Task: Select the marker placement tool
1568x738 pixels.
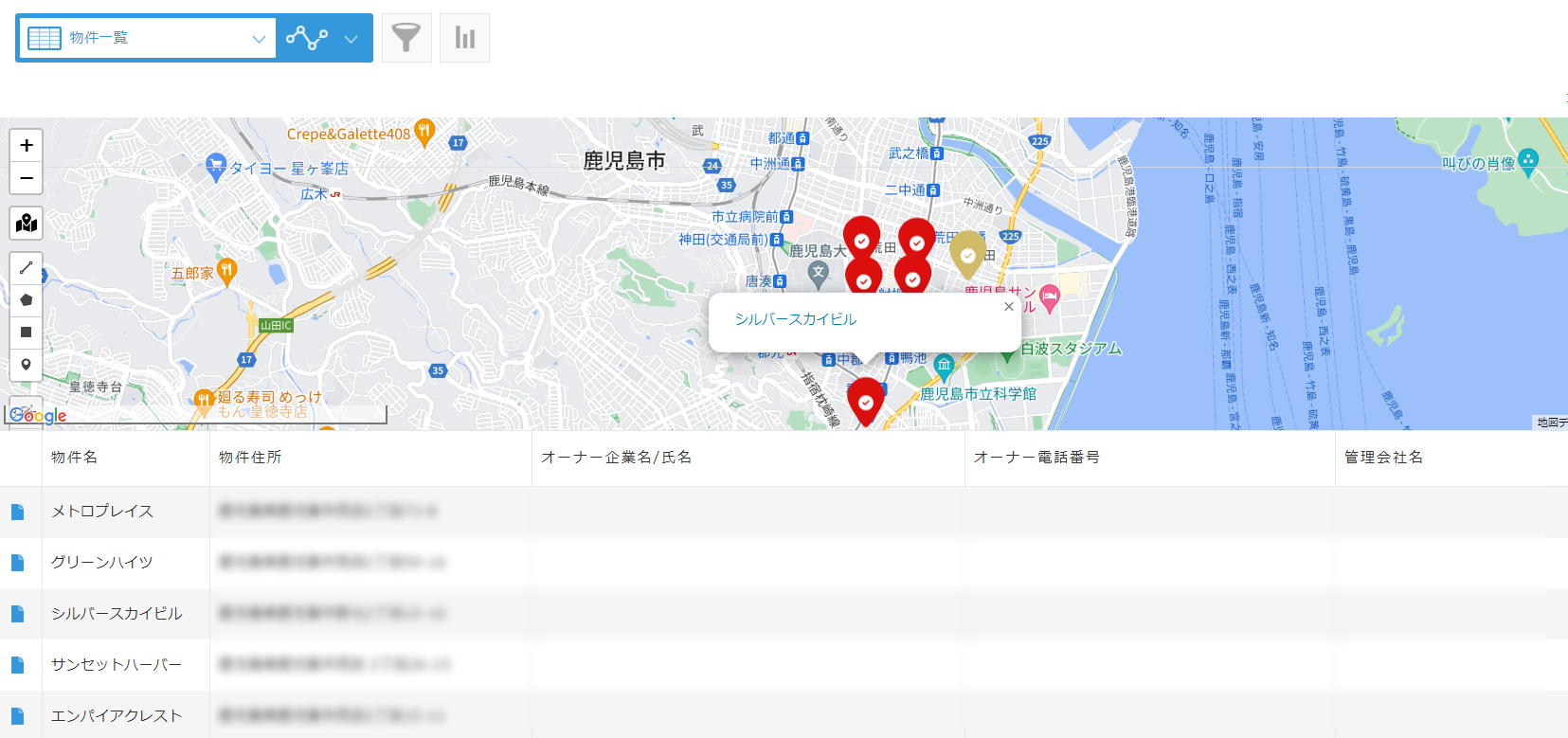Action: pyautogui.click(x=27, y=365)
